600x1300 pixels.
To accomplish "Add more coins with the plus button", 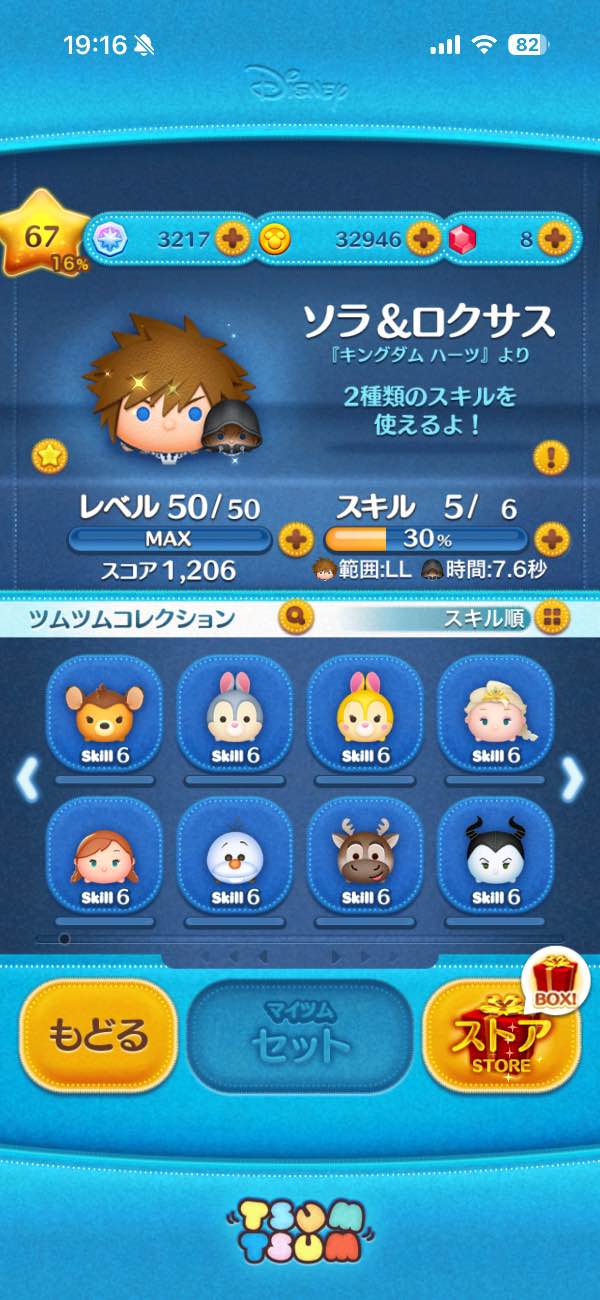I will click(423, 239).
